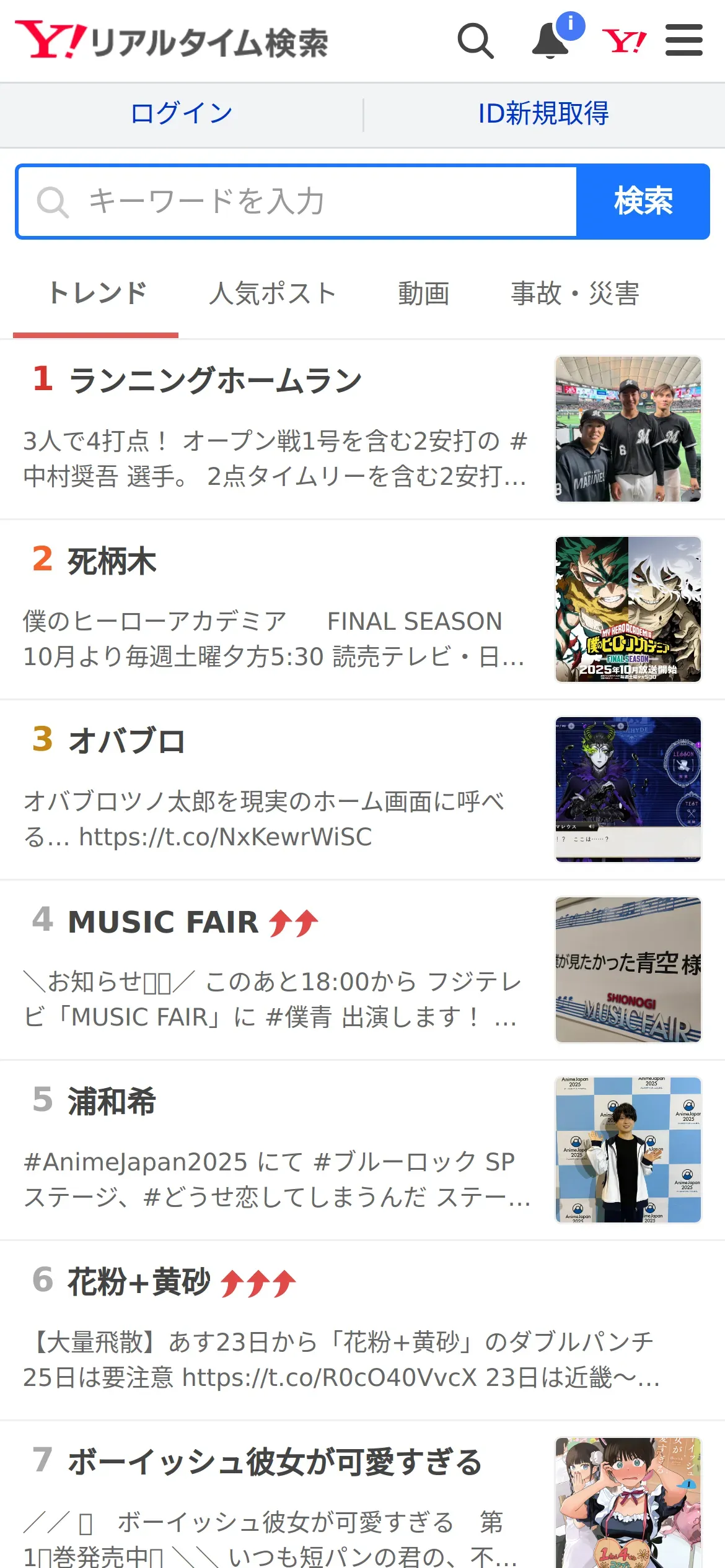Select the トレンド tab
Image resolution: width=725 pixels, height=1568 pixels.
97,294
